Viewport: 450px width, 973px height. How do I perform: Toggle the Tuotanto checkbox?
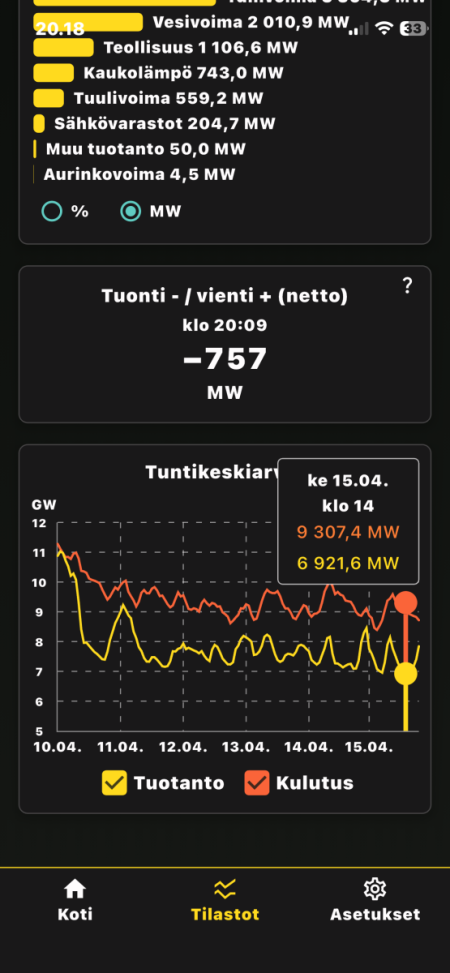tap(115, 783)
